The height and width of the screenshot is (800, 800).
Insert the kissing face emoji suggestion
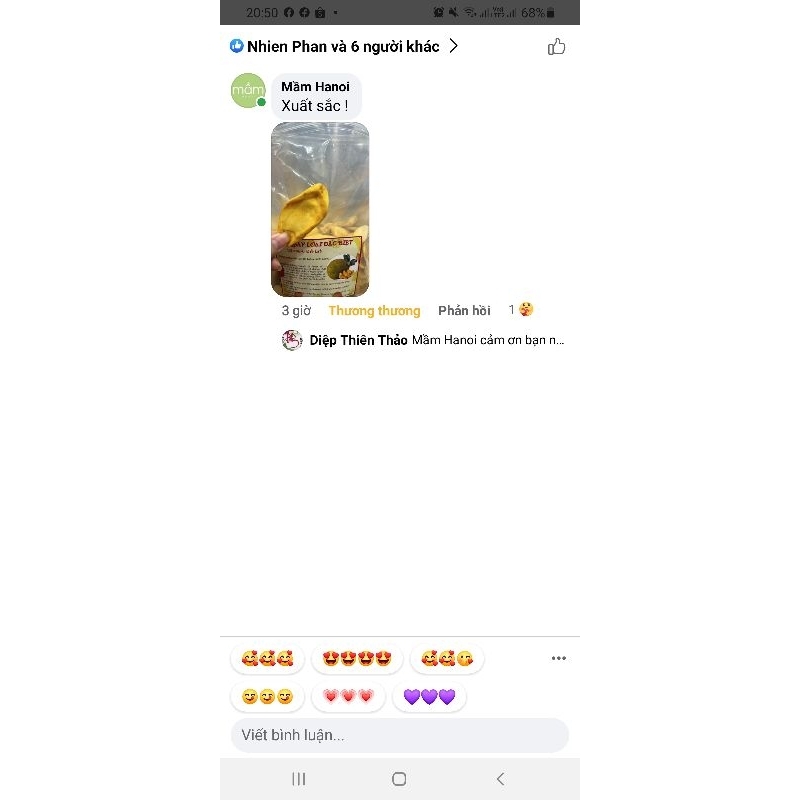(447, 659)
